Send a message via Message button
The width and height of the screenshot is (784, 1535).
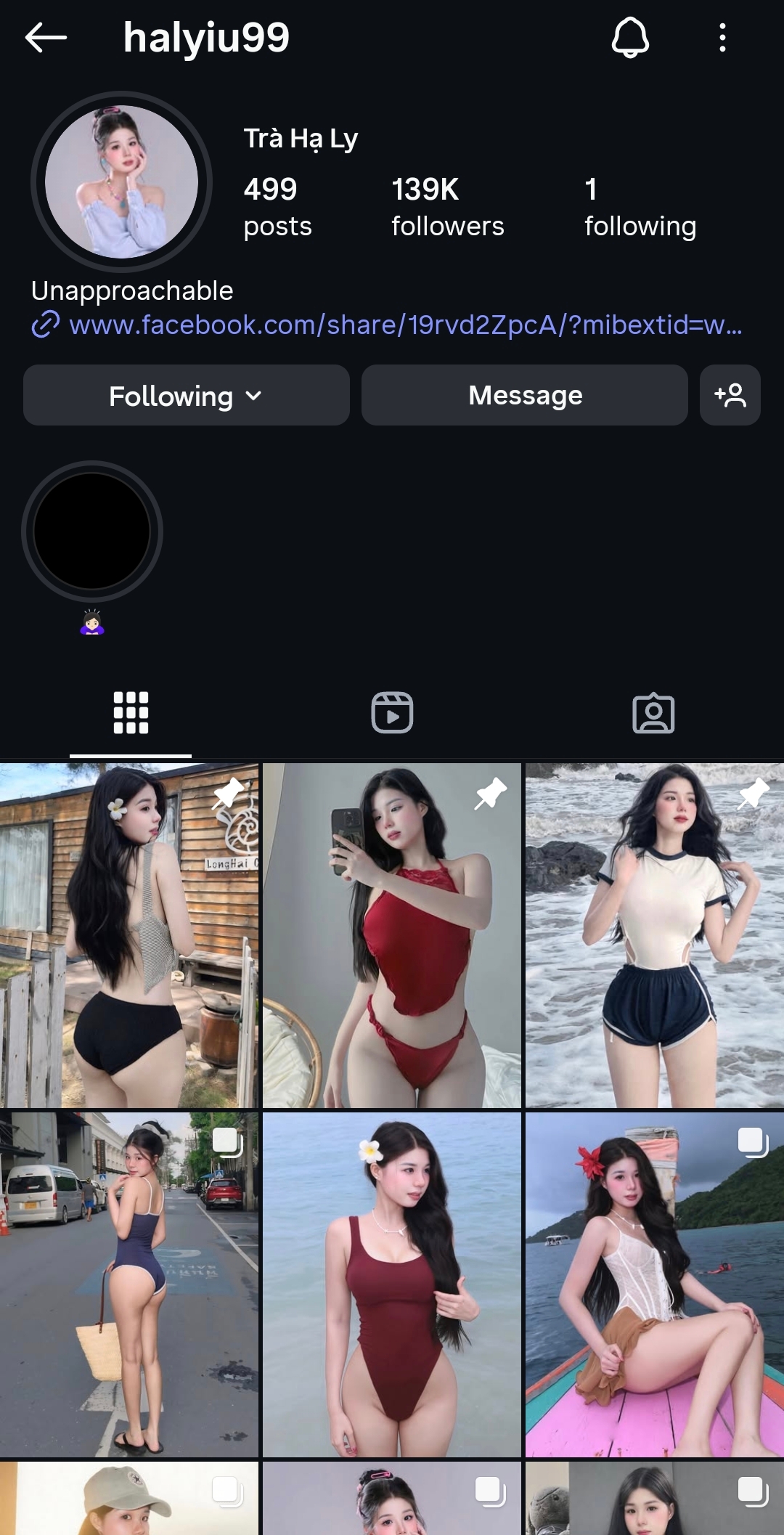525,396
